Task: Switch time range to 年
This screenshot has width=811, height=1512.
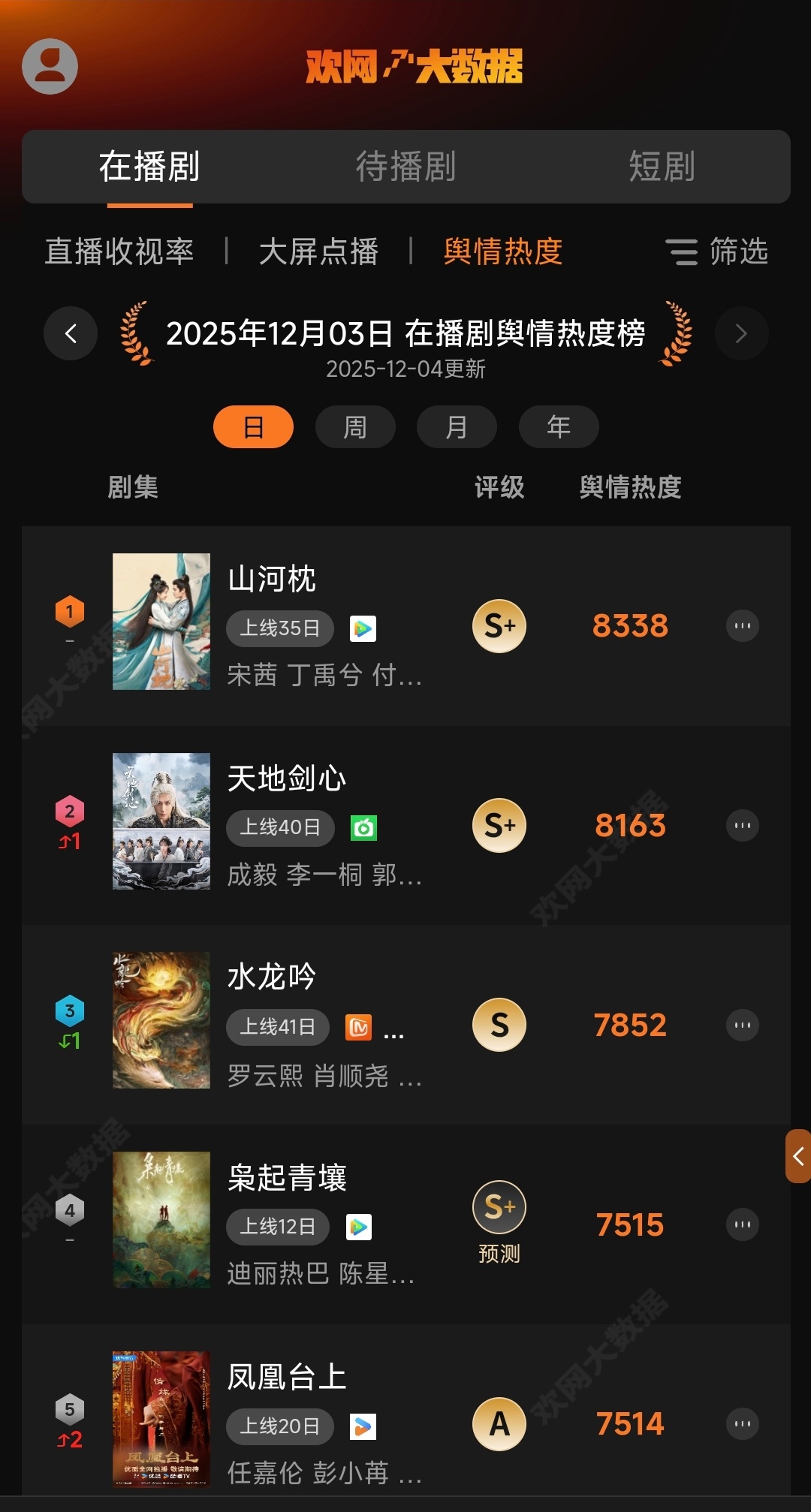Action: click(559, 426)
